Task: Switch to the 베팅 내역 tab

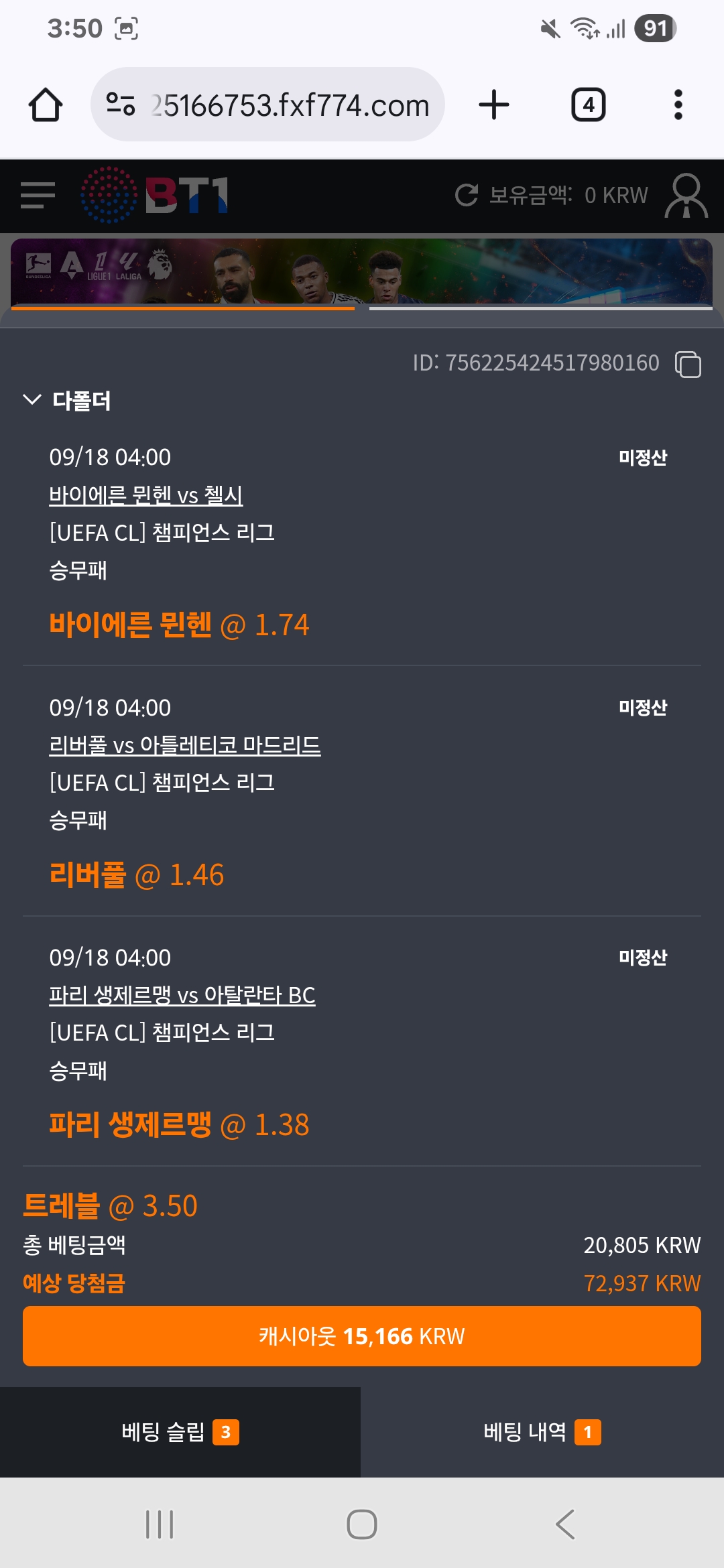Action: point(542,1432)
